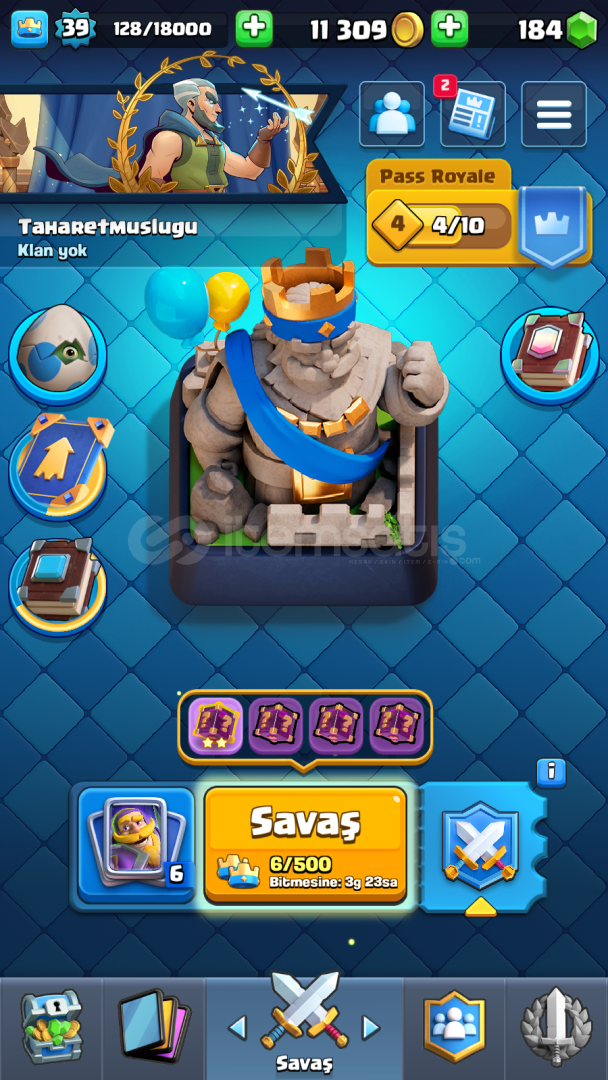608x1080 pixels.
Task: Open the hamburger menu
Action: [x=554, y=114]
